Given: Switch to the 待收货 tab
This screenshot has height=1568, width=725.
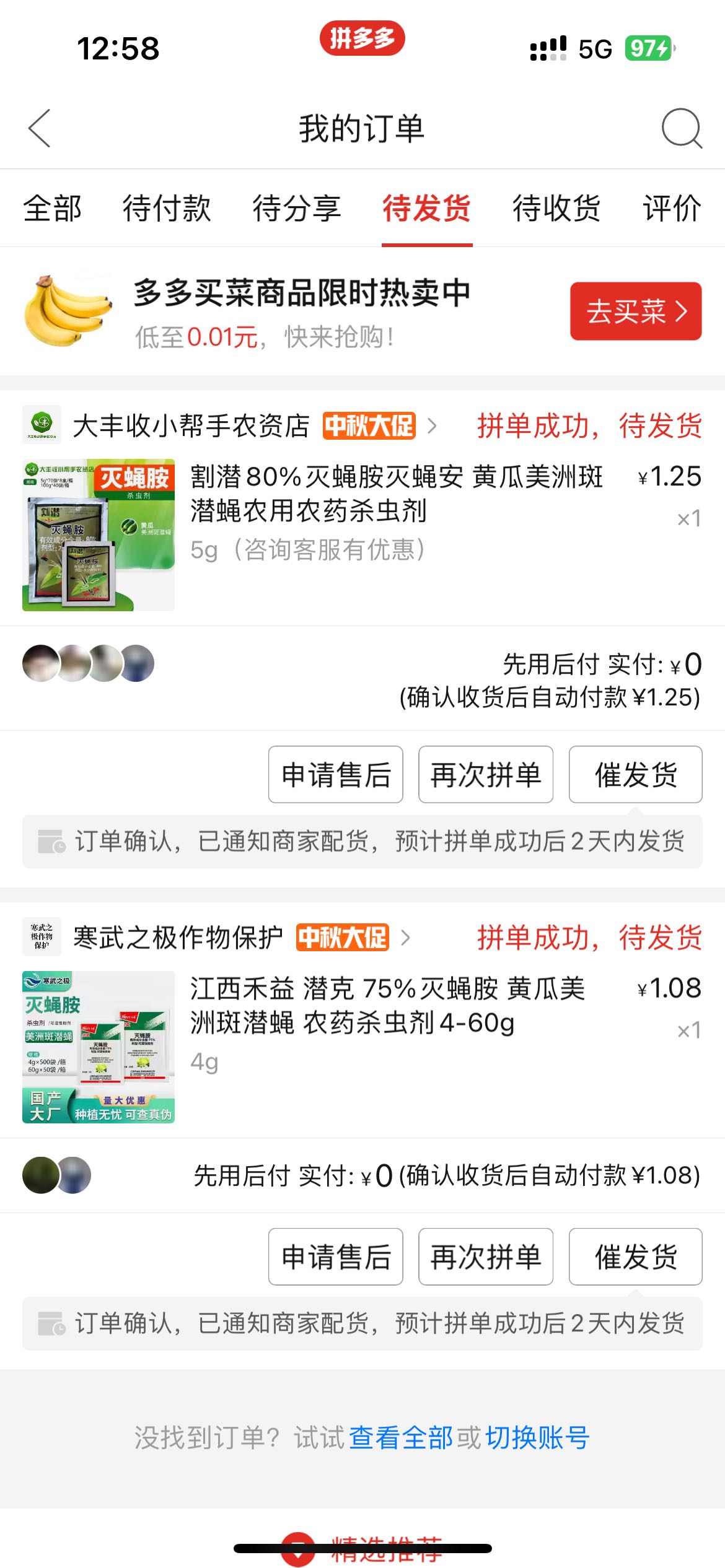Looking at the screenshot, I should (x=556, y=208).
